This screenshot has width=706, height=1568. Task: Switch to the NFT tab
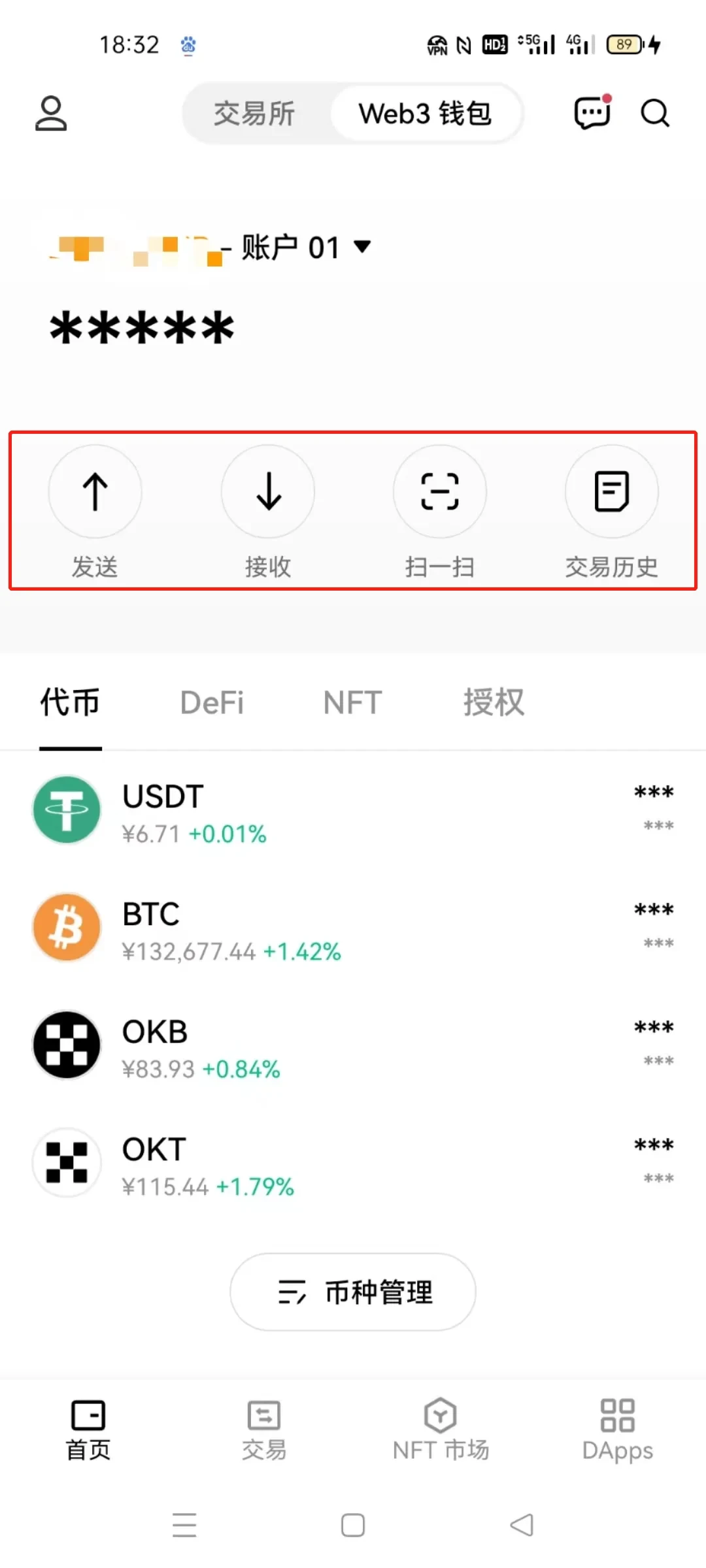pos(353,703)
